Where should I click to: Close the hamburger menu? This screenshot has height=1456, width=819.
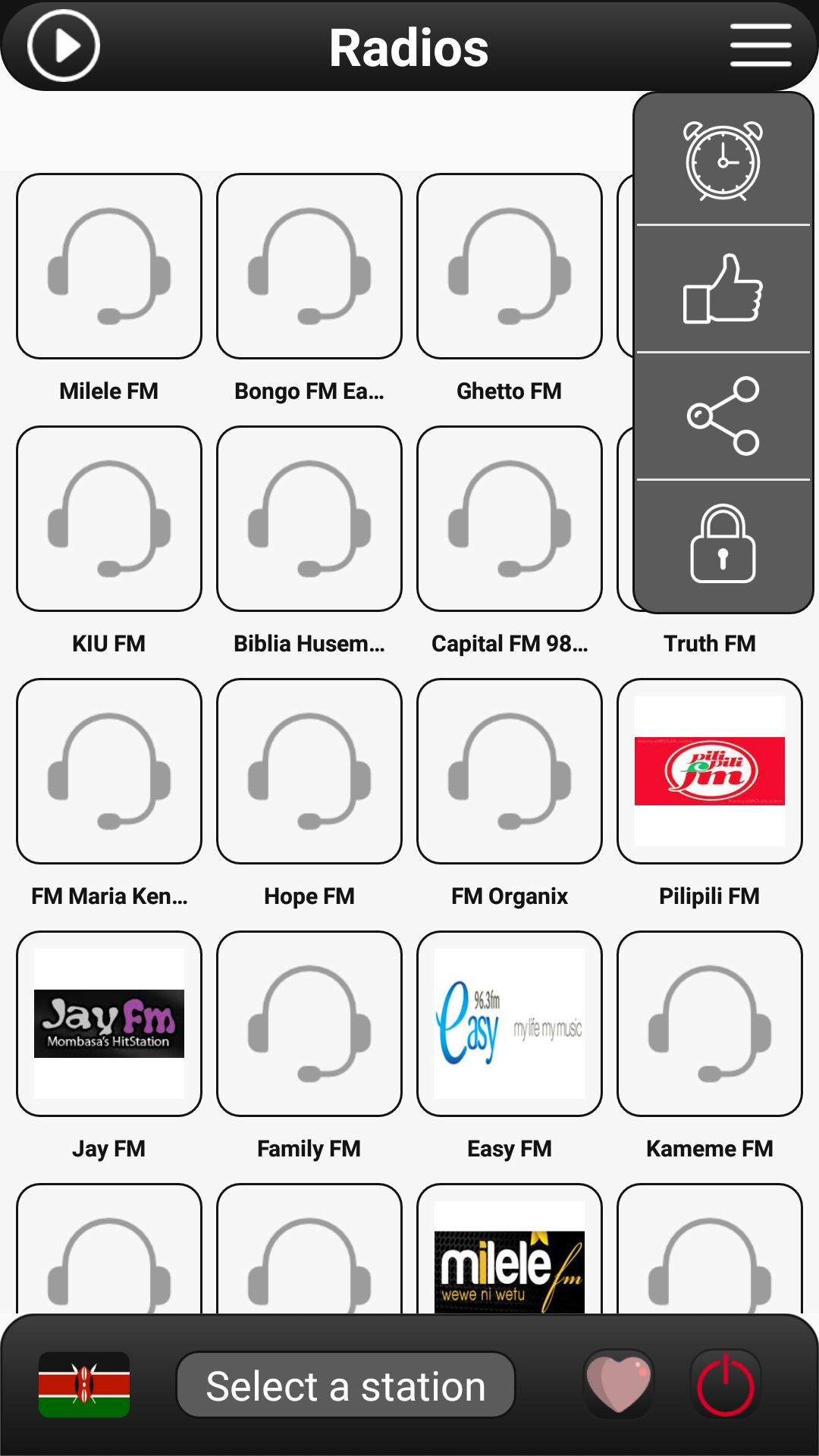pyautogui.click(x=760, y=45)
